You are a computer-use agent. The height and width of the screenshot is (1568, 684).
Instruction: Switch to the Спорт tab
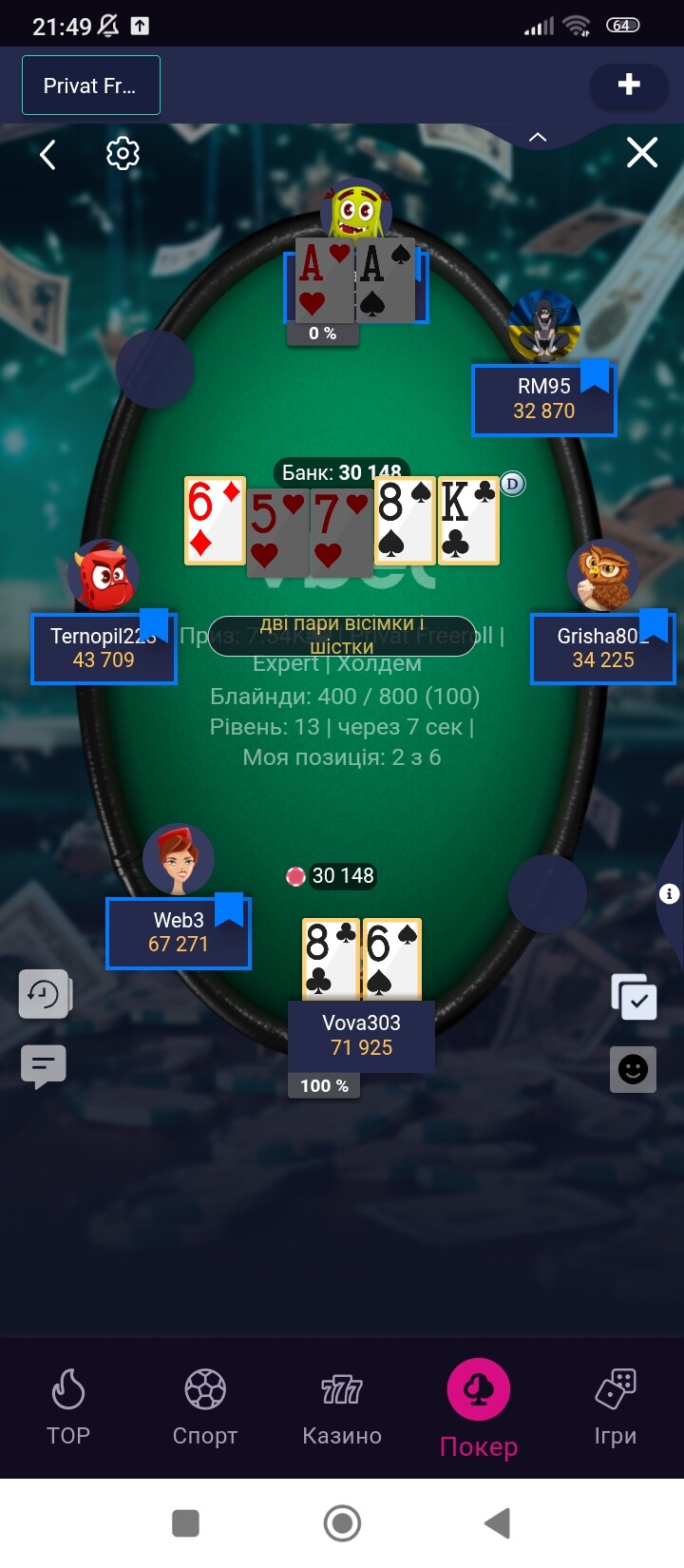coord(205,1407)
